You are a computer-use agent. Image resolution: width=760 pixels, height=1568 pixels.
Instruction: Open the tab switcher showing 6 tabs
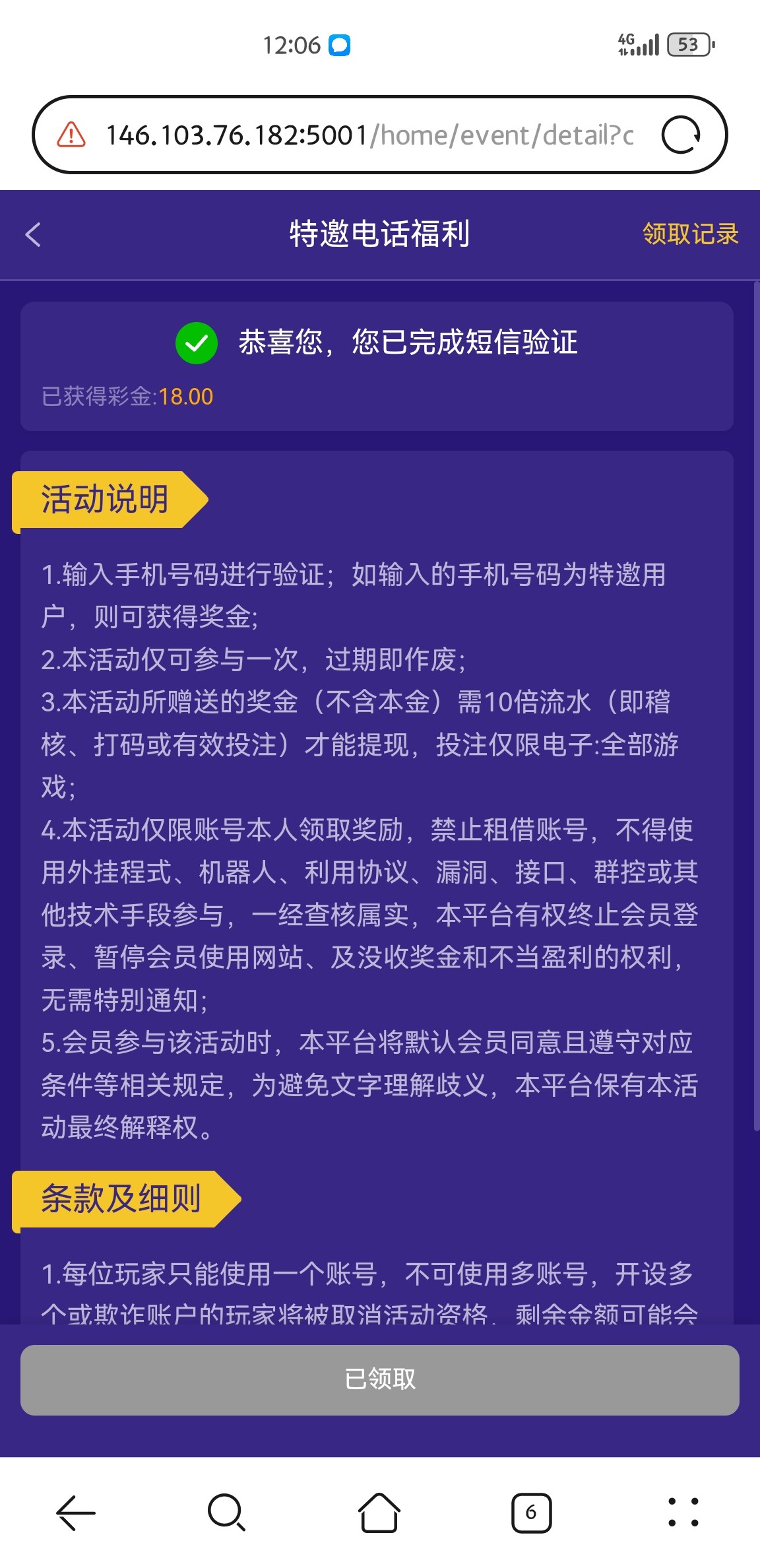(x=531, y=1512)
